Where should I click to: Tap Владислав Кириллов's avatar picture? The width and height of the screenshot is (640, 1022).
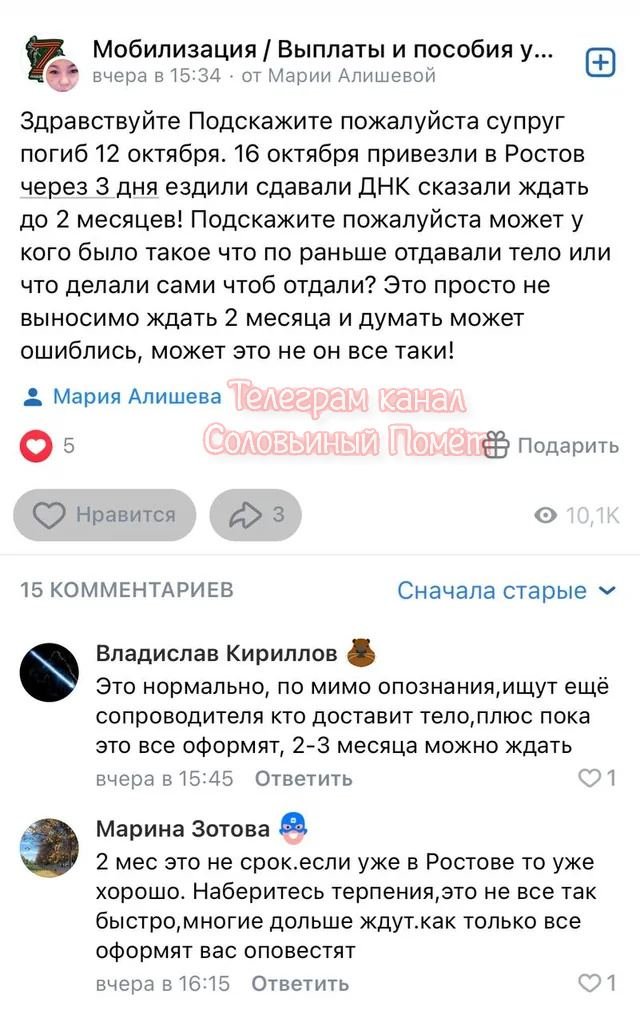(x=50, y=672)
